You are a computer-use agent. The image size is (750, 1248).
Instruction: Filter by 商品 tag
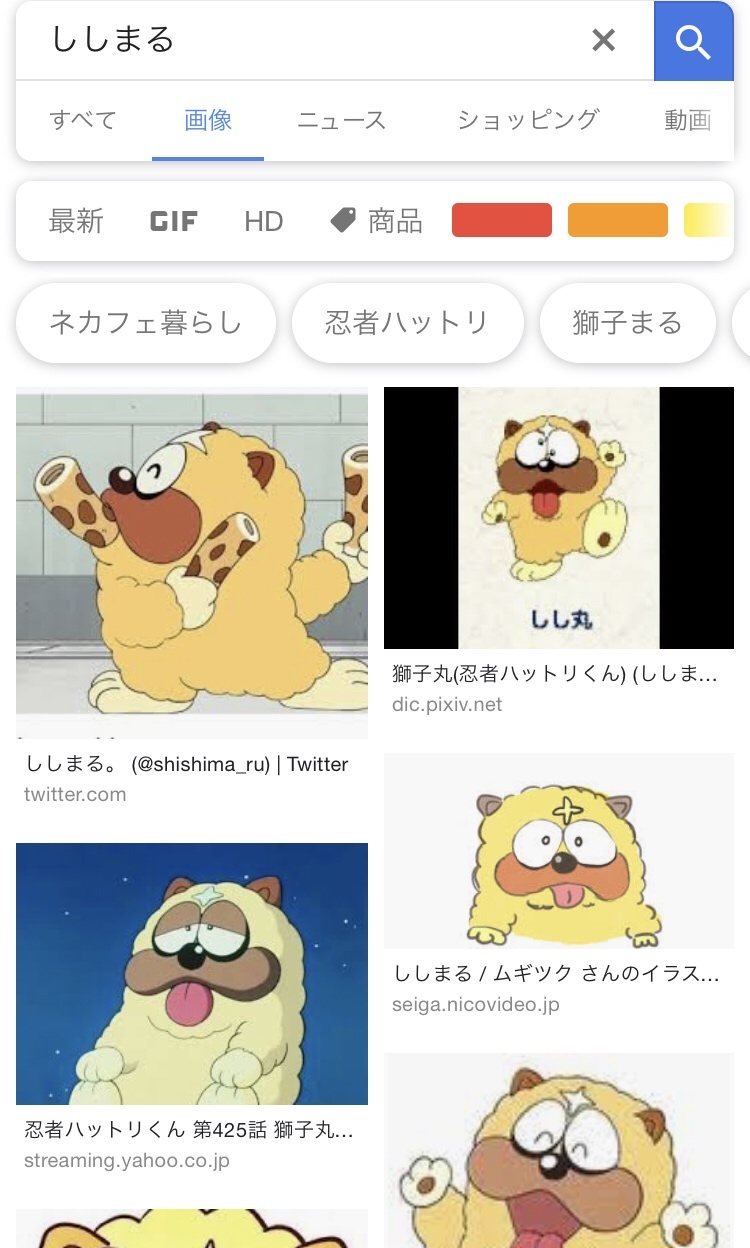click(377, 221)
